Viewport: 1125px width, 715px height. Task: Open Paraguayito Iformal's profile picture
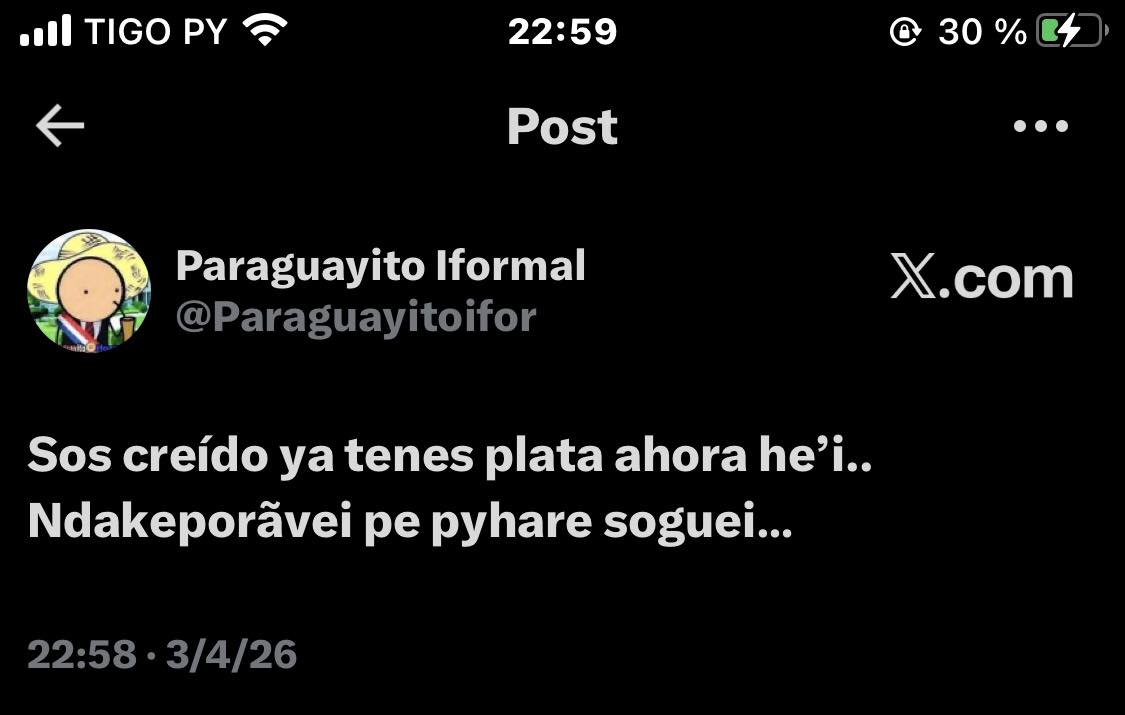tap(88, 293)
